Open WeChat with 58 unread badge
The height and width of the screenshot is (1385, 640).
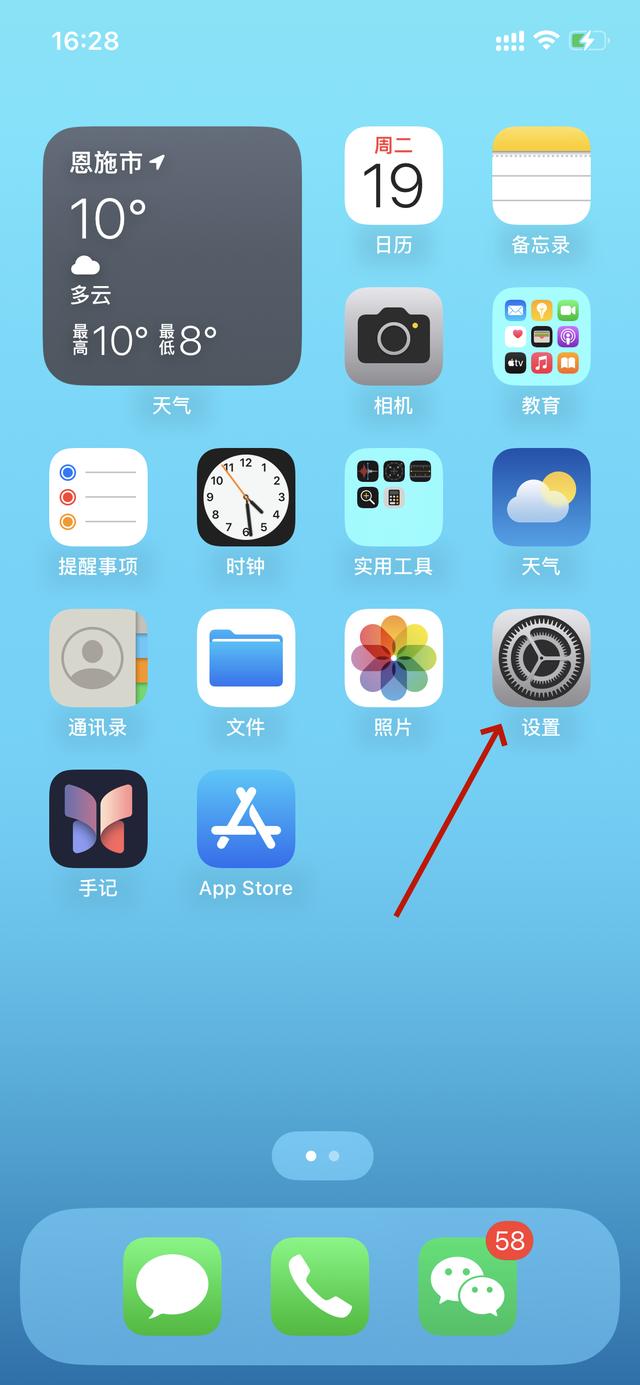[x=467, y=1286]
